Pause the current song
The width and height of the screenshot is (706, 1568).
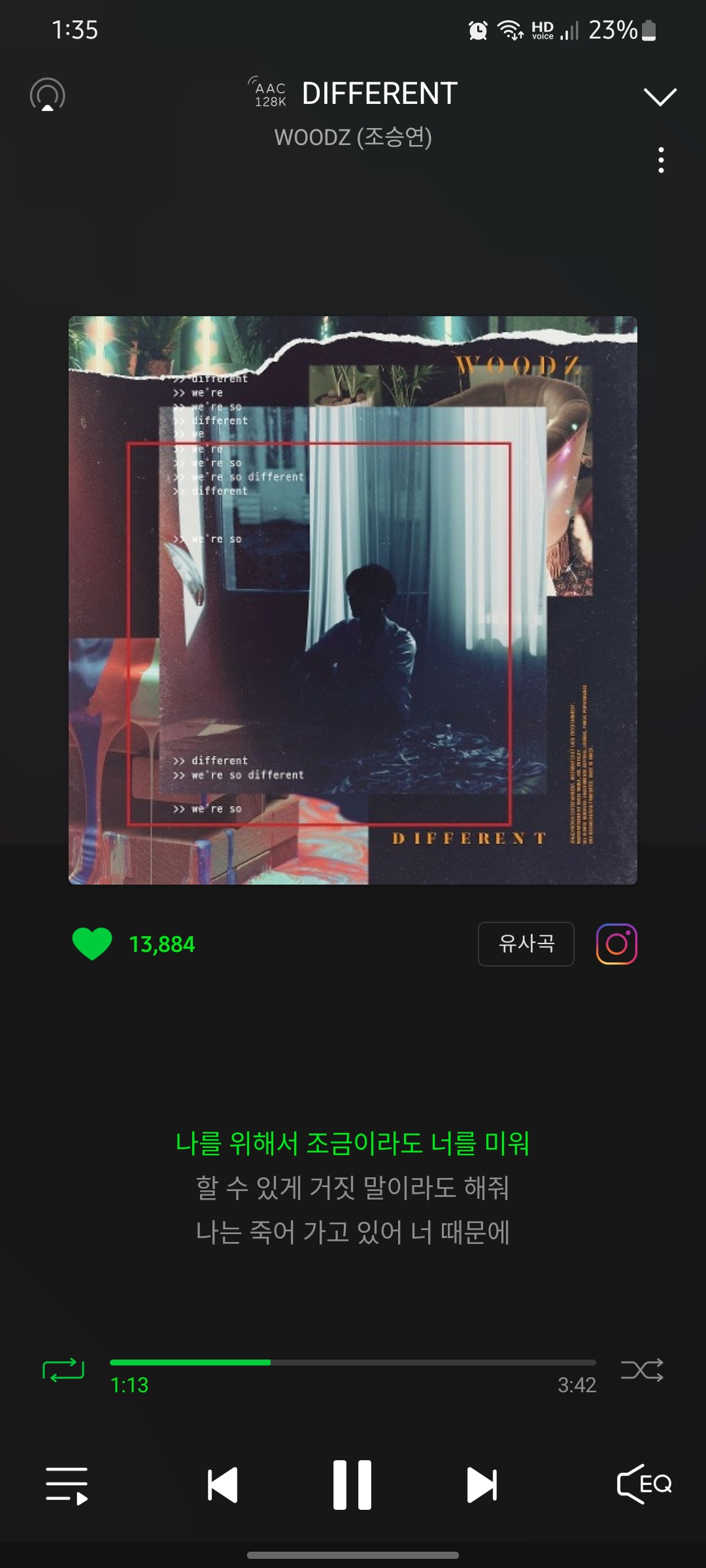pos(352,1485)
